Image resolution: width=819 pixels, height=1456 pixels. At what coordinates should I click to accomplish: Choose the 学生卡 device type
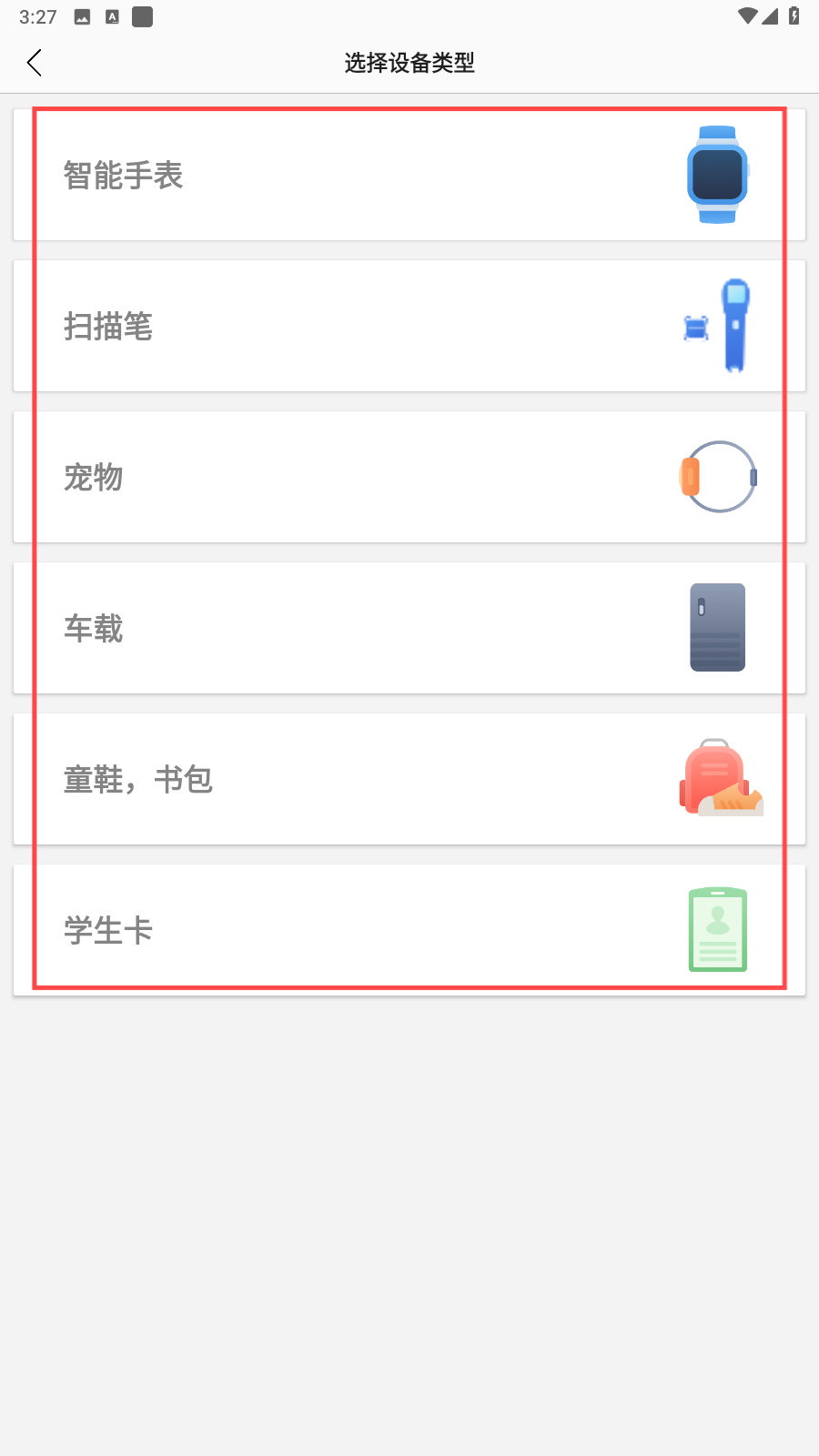pos(409,930)
